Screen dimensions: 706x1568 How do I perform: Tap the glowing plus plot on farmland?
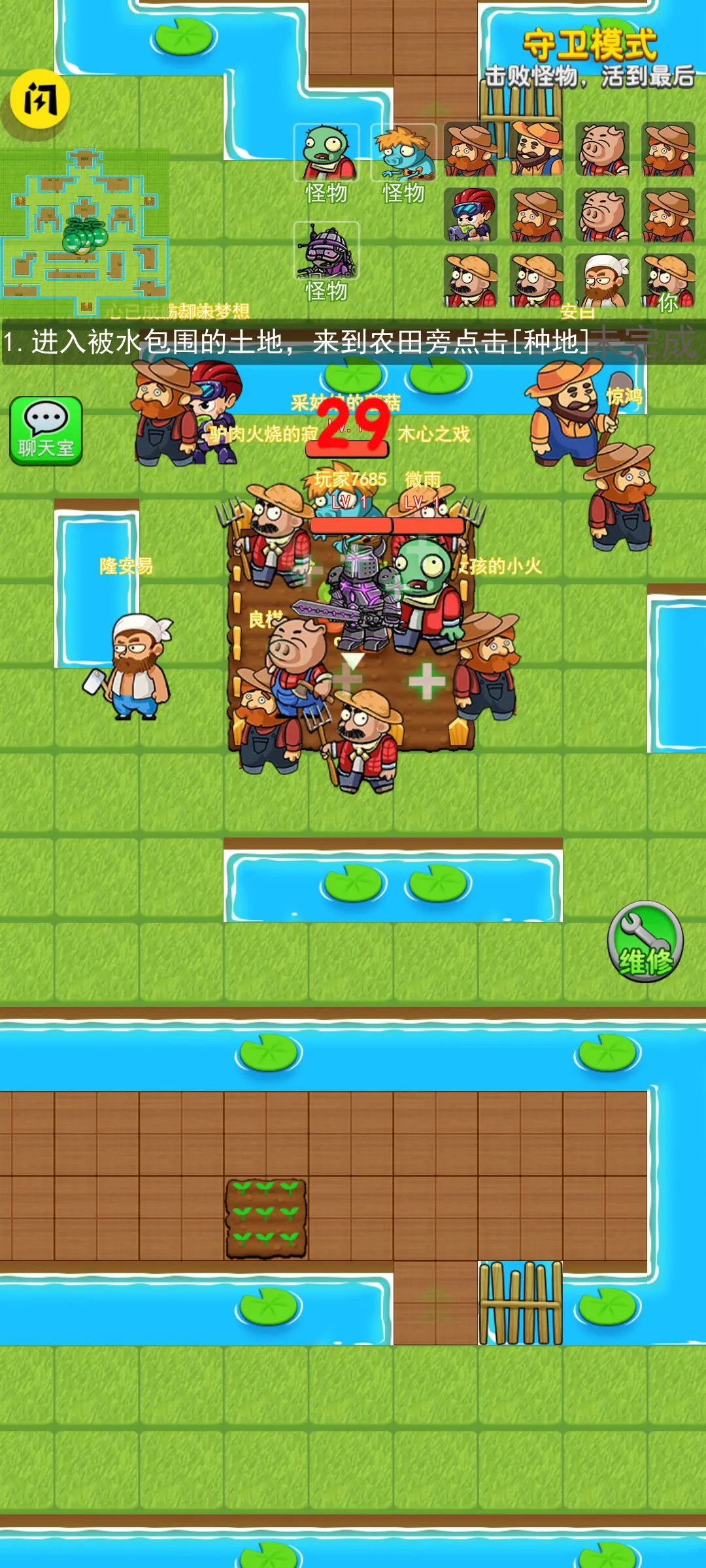[427, 681]
